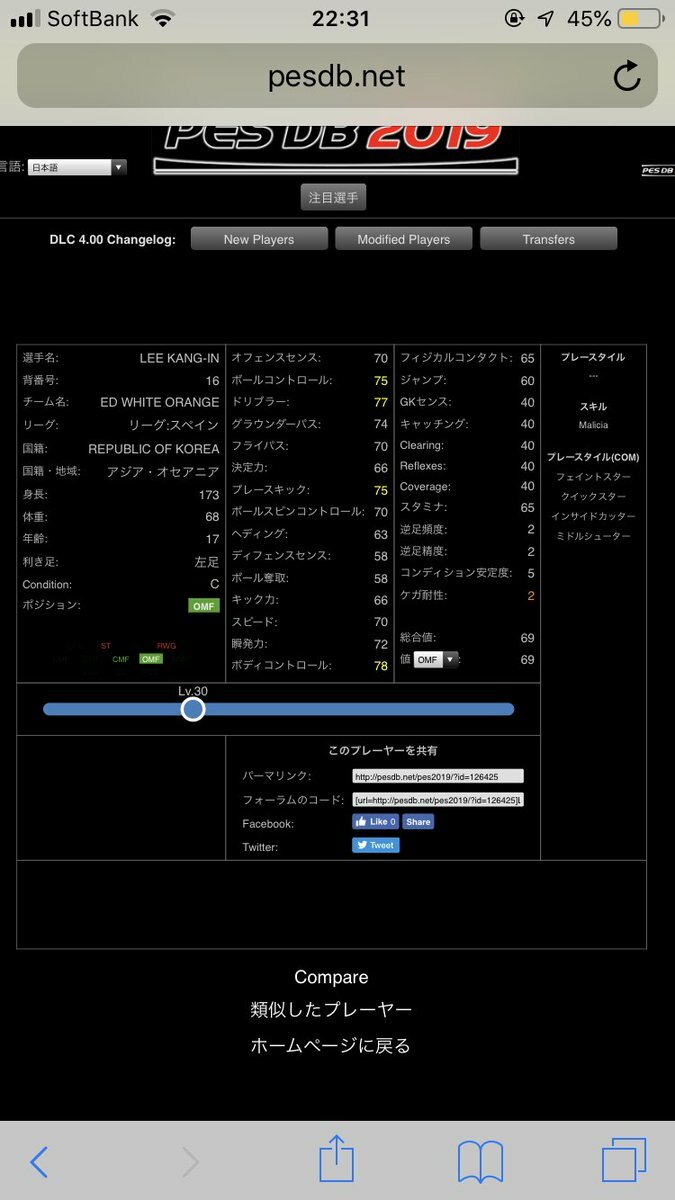The width and height of the screenshot is (675, 1200).
Task: Reload the page in Safari
Action: [627, 76]
